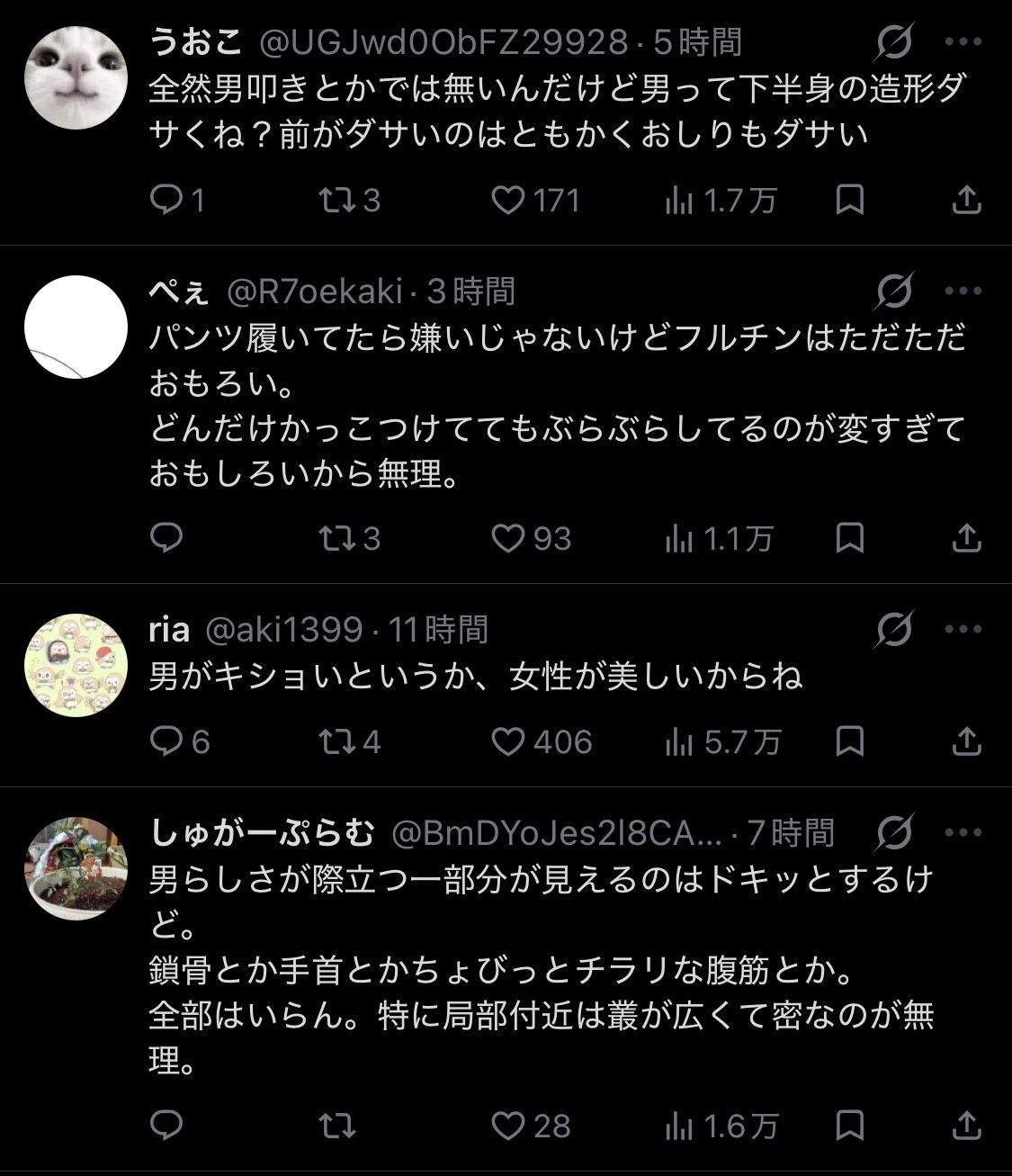
Task: Open the @BmDYoJes2l8CA handle link
Action: [556, 834]
